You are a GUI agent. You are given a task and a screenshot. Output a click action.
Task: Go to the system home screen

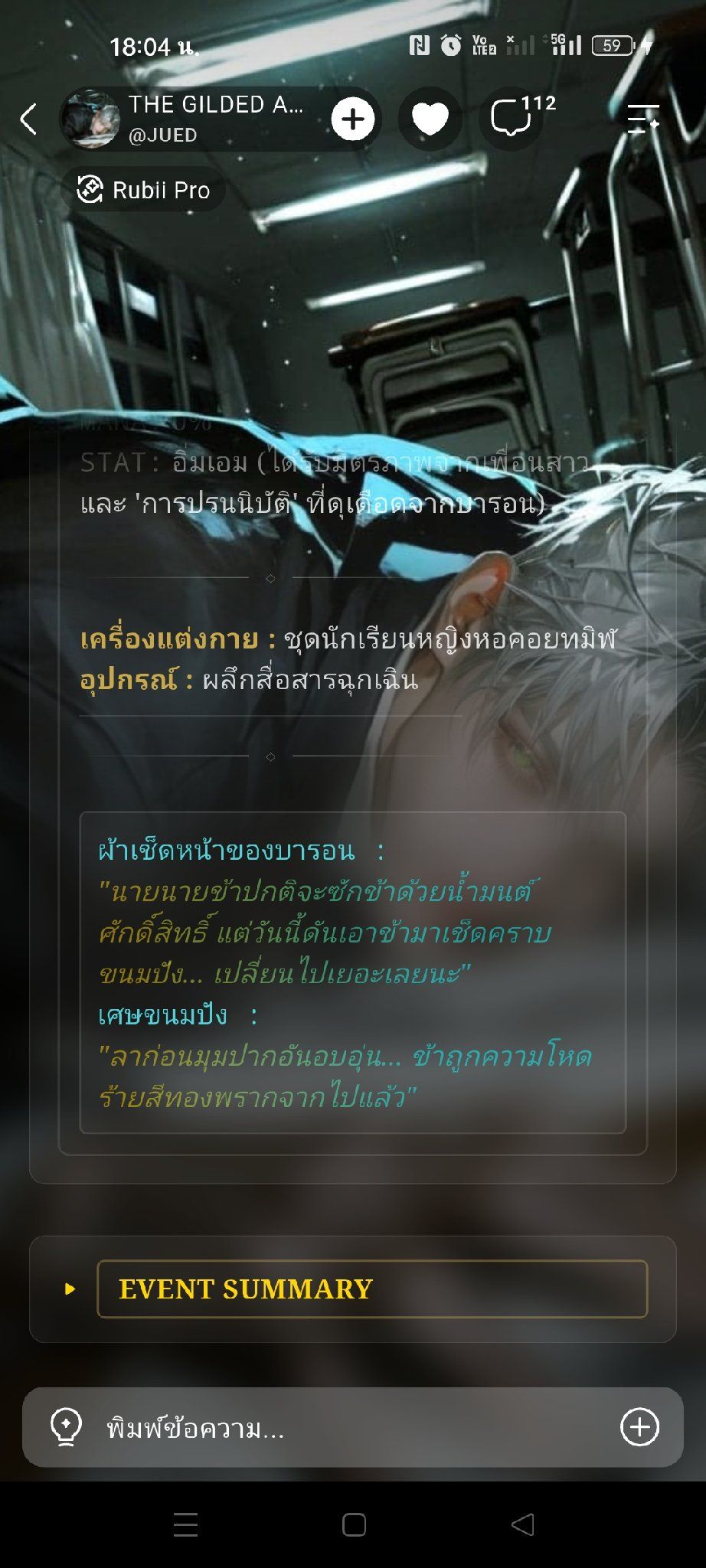click(x=353, y=1525)
